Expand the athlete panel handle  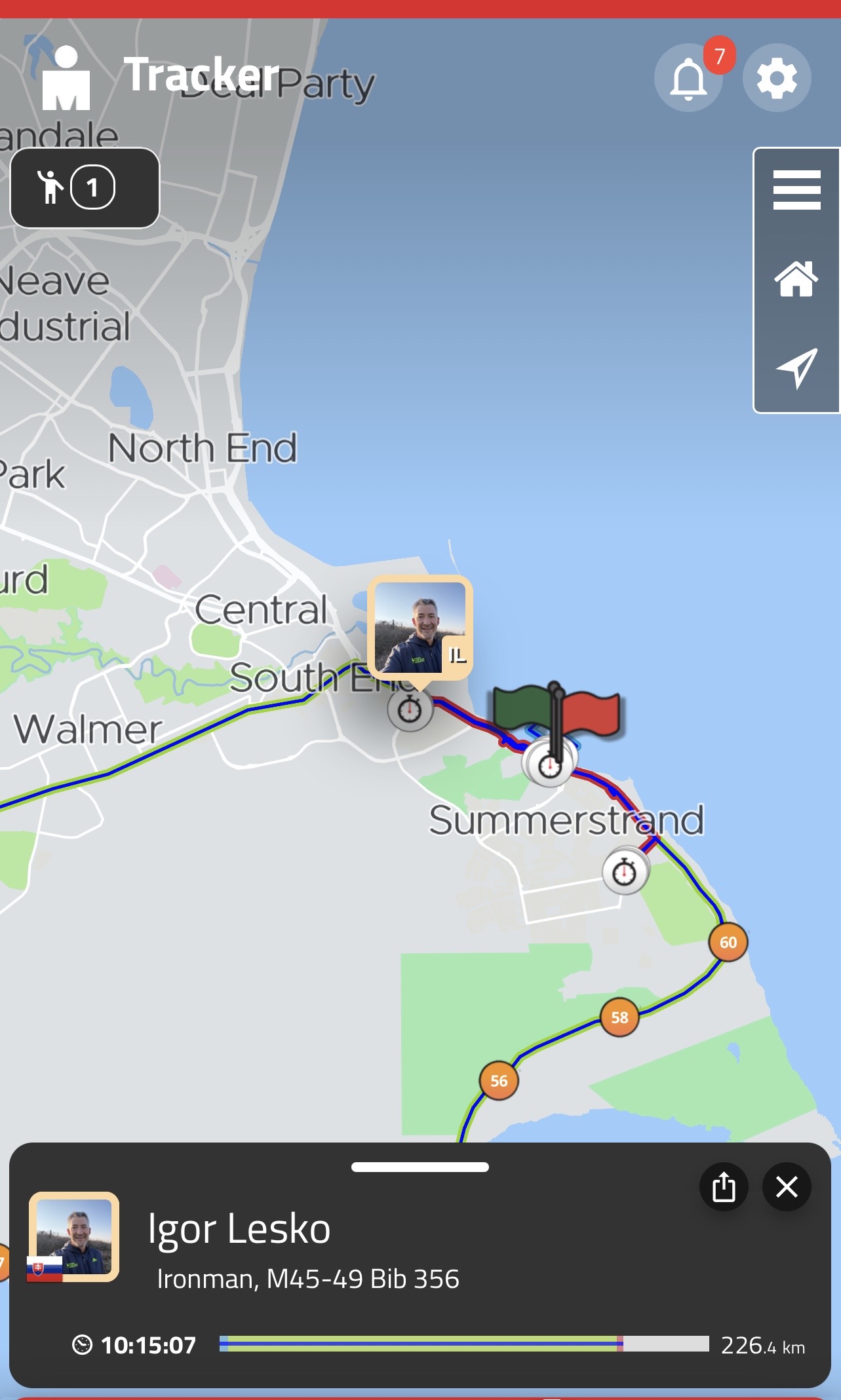point(420,1167)
